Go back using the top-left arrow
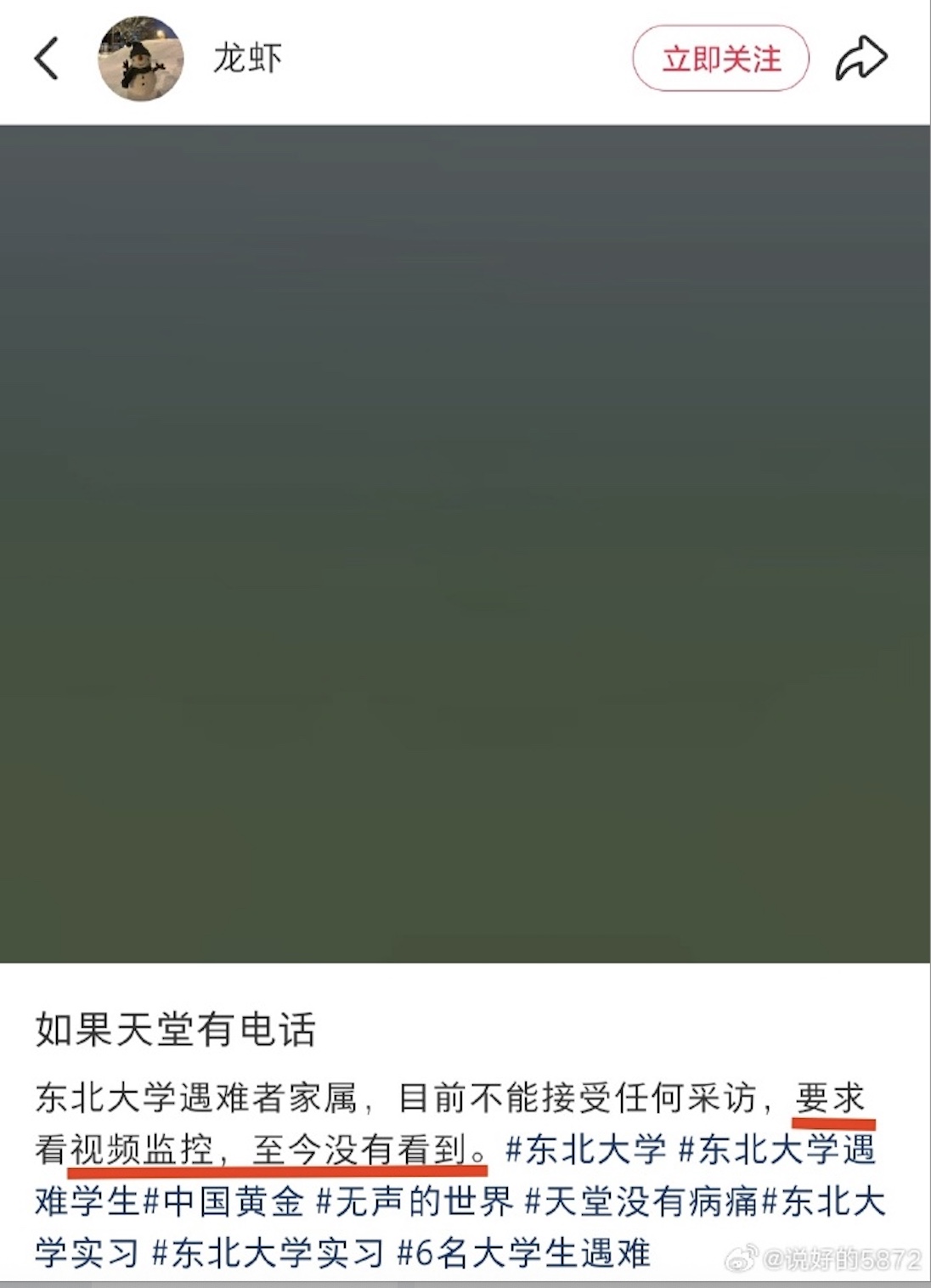This screenshot has height=1288, width=931. click(47, 59)
